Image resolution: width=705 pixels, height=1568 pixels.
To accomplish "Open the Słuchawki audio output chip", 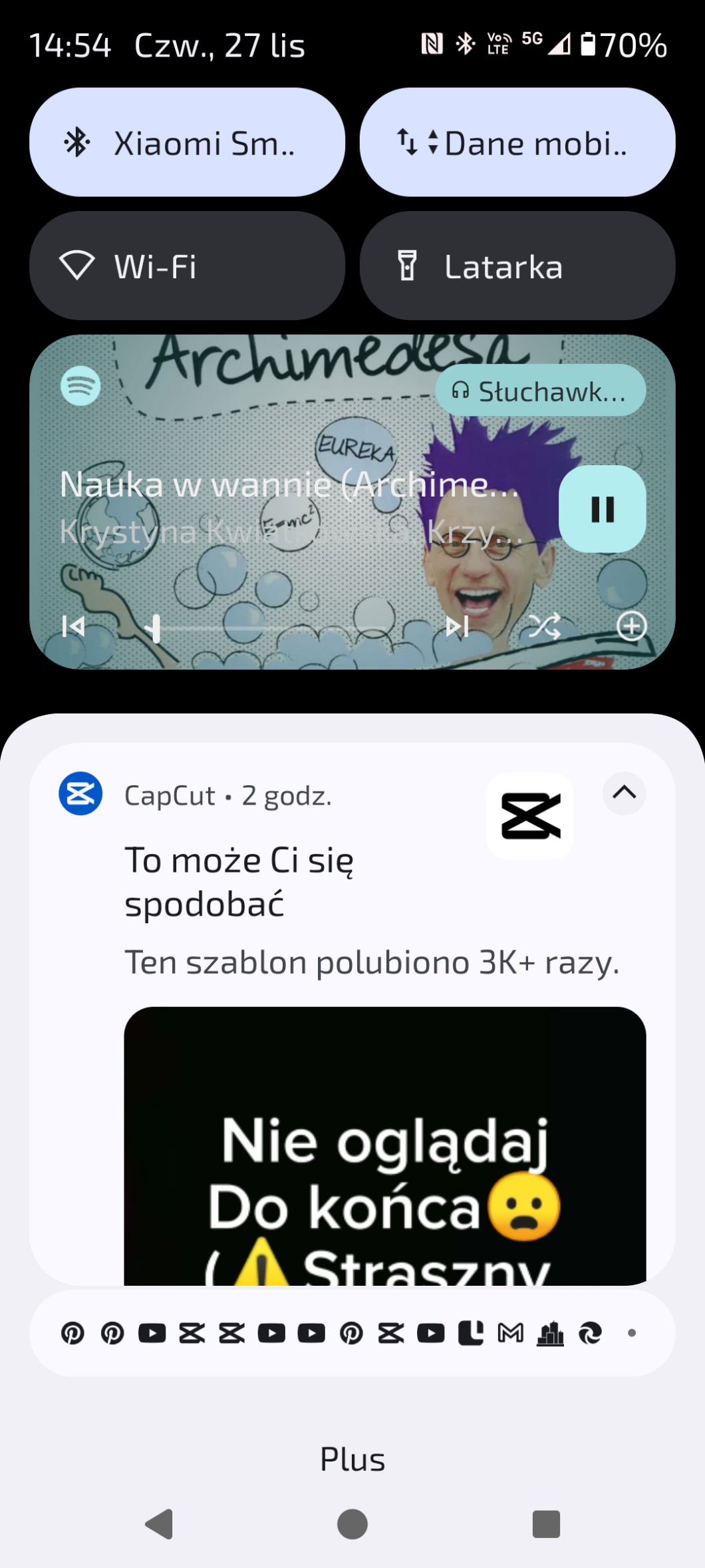I will pos(540,391).
